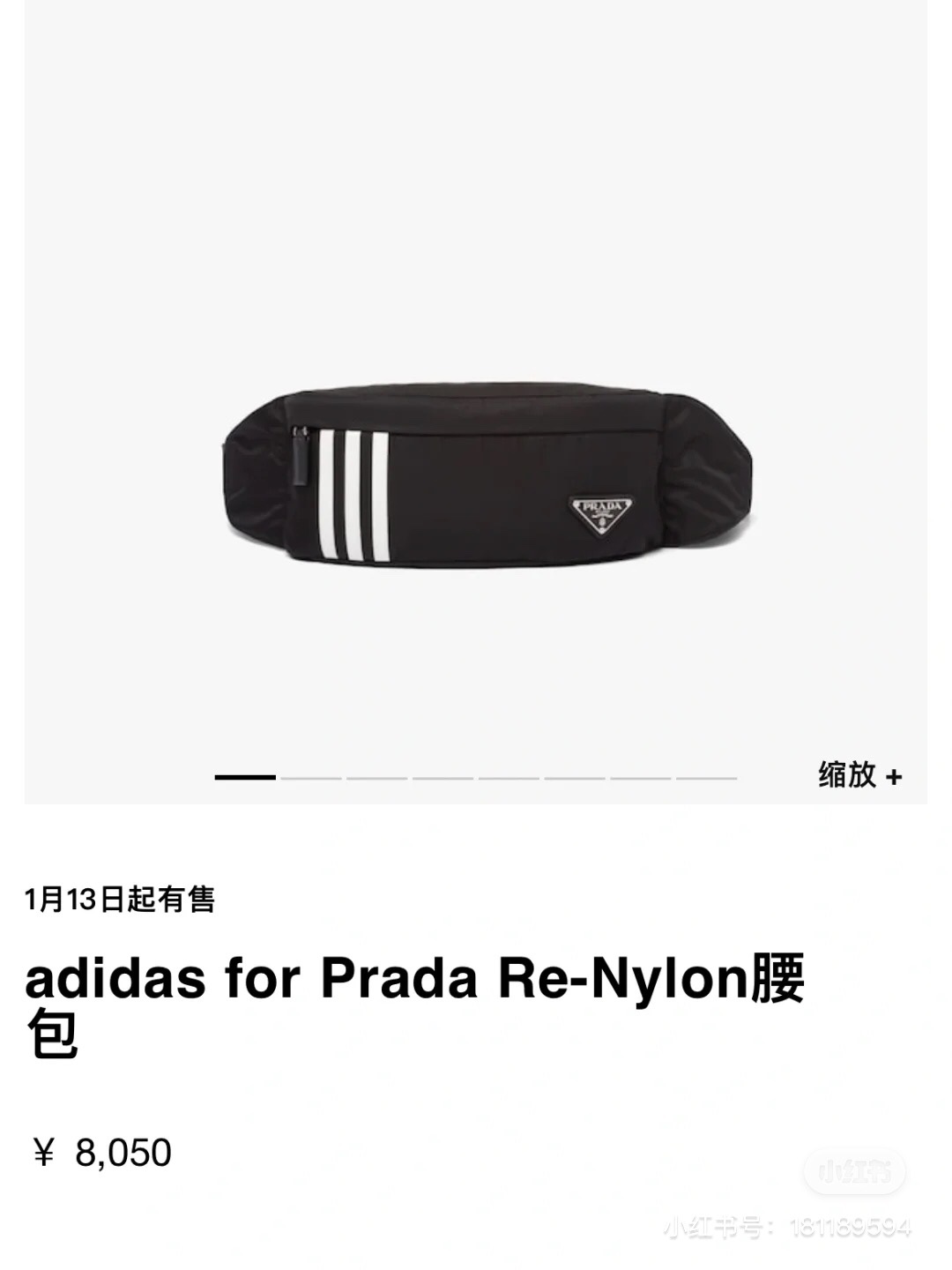Tap the 缩放 + zoom button
The height and width of the screenshot is (1270, 952).
859,775
